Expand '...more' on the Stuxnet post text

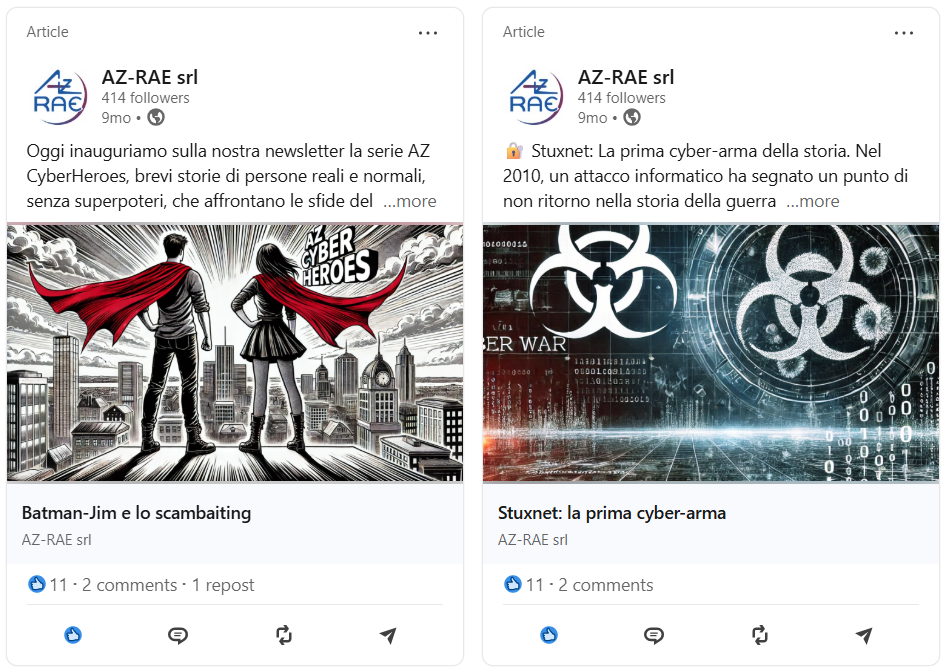pos(813,201)
